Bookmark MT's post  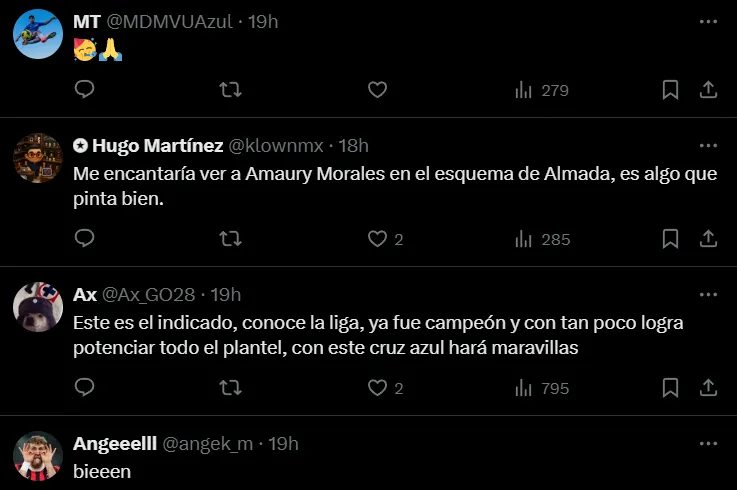pyautogui.click(x=671, y=90)
